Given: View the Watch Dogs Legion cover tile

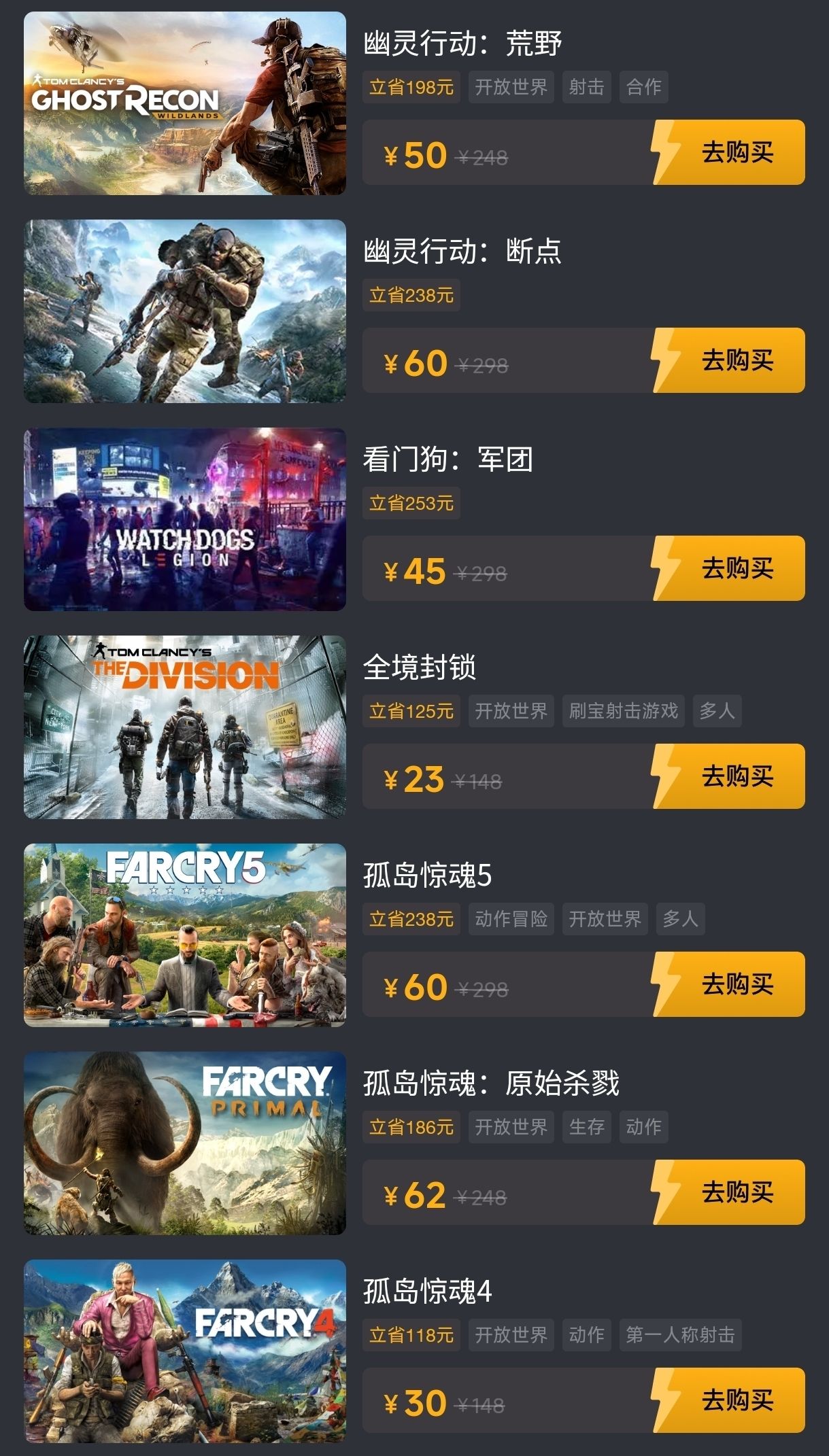Looking at the screenshot, I should pos(185,519).
